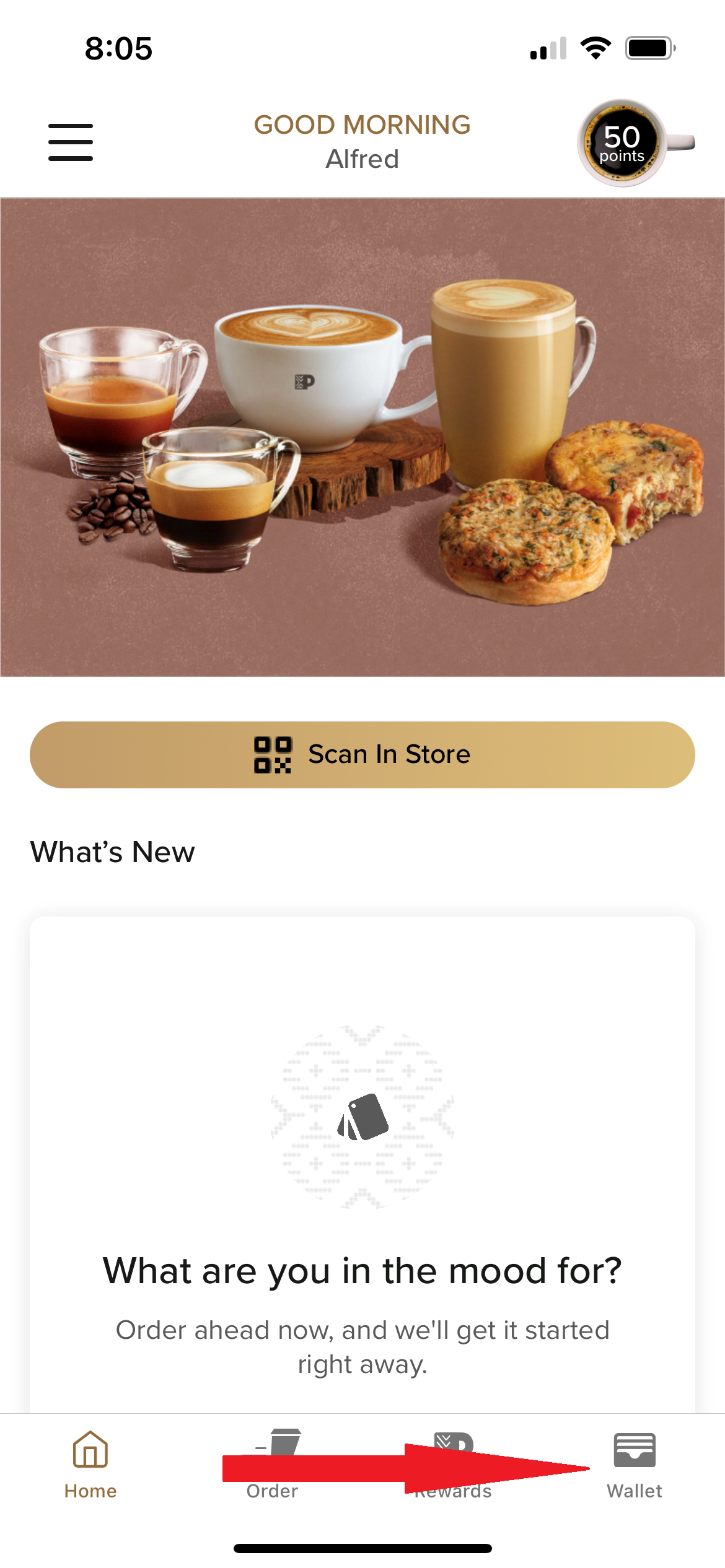Open the coffee and egg bites banner

point(362,437)
